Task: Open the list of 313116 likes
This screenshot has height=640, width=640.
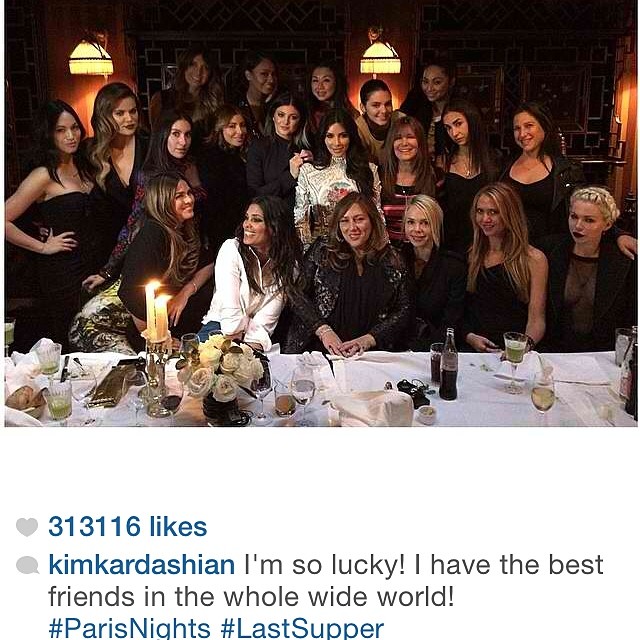Action: tap(127, 526)
